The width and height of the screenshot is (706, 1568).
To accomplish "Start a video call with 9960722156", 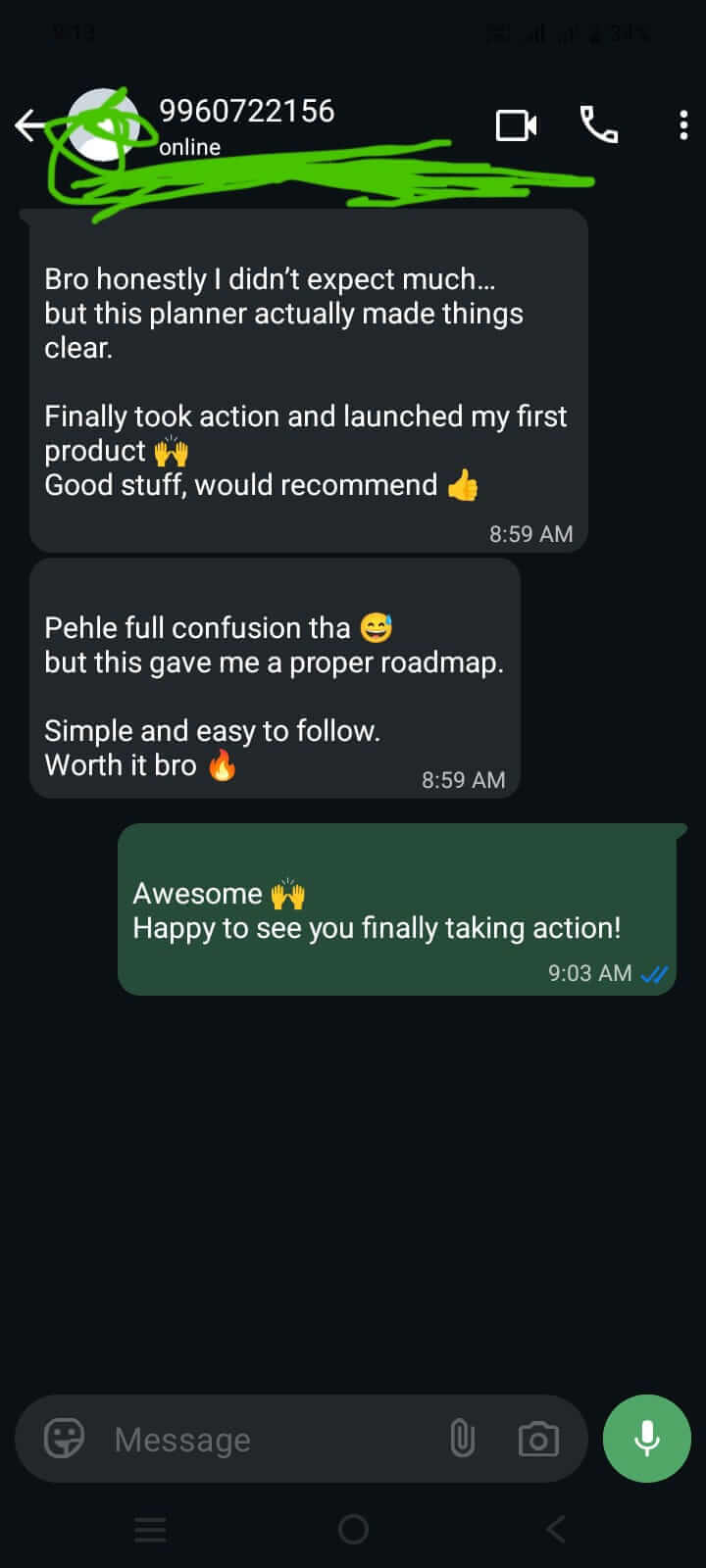I will tap(516, 125).
